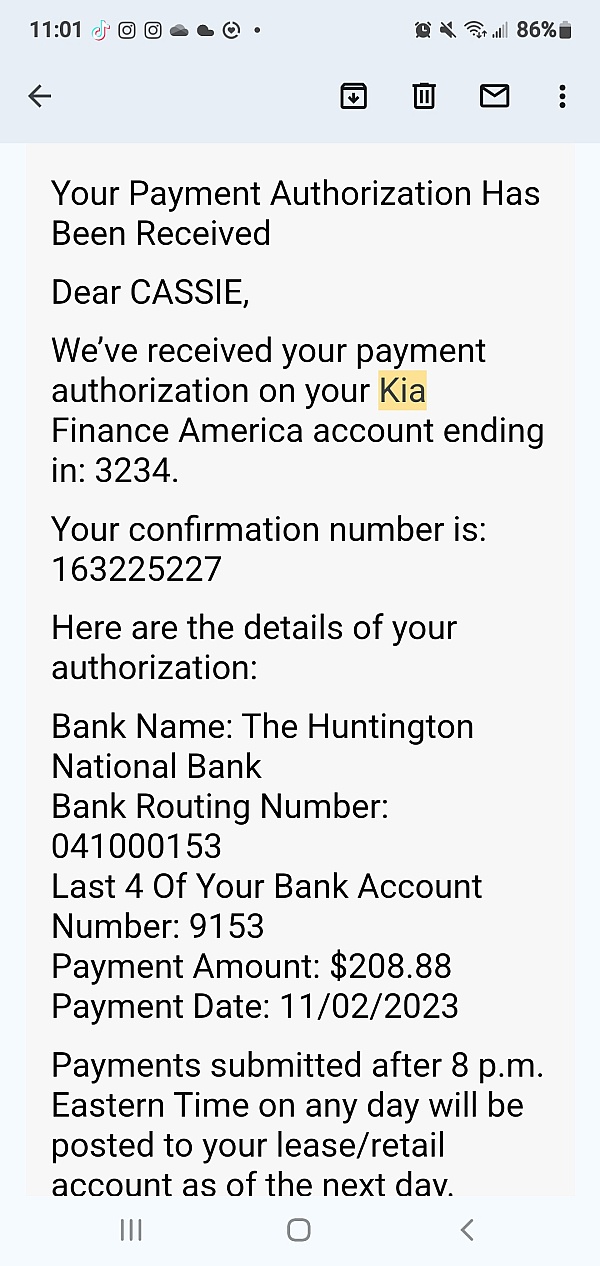Delete this payment confirmation email
Viewport: 600px width, 1266px height.
click(424, 96)
